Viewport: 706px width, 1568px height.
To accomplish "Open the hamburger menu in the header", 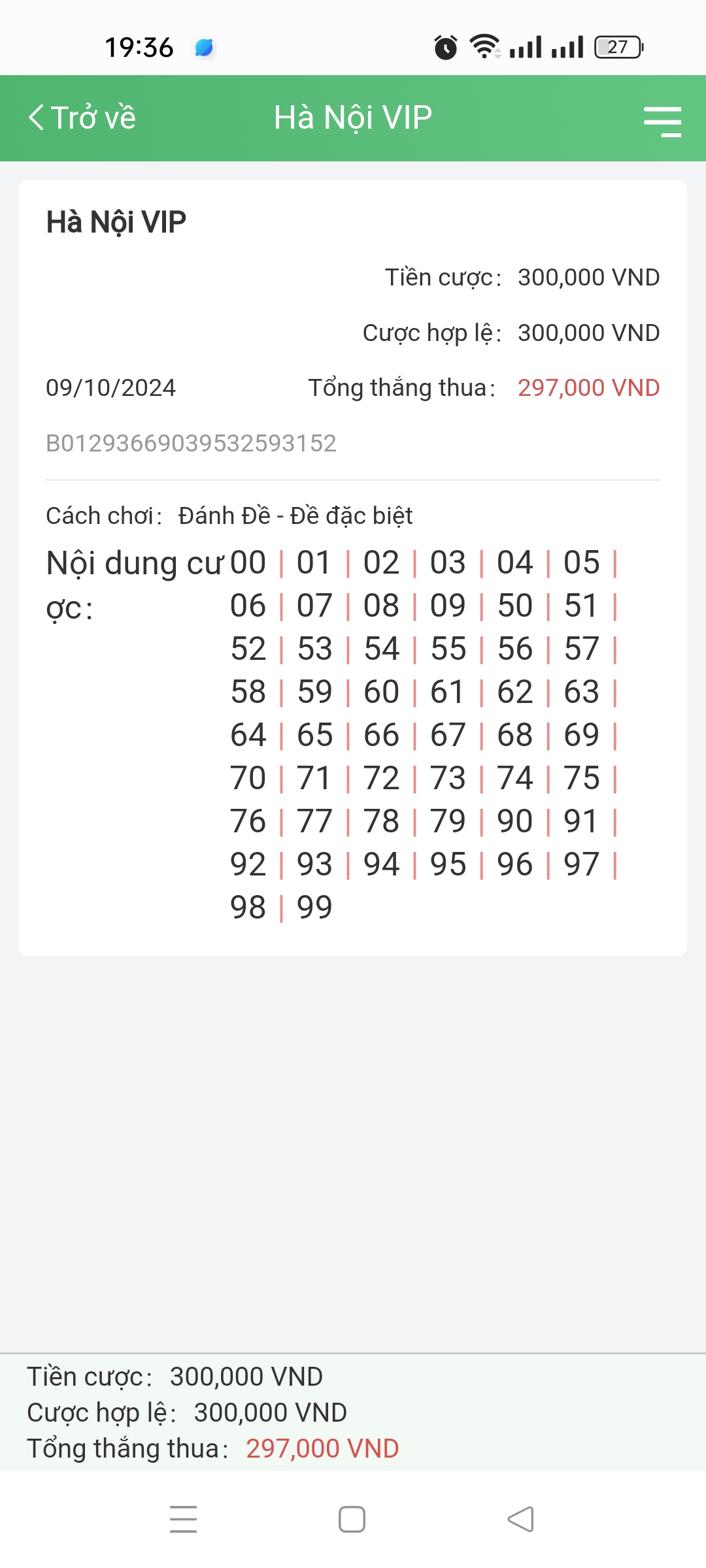I will pos(662,121).
